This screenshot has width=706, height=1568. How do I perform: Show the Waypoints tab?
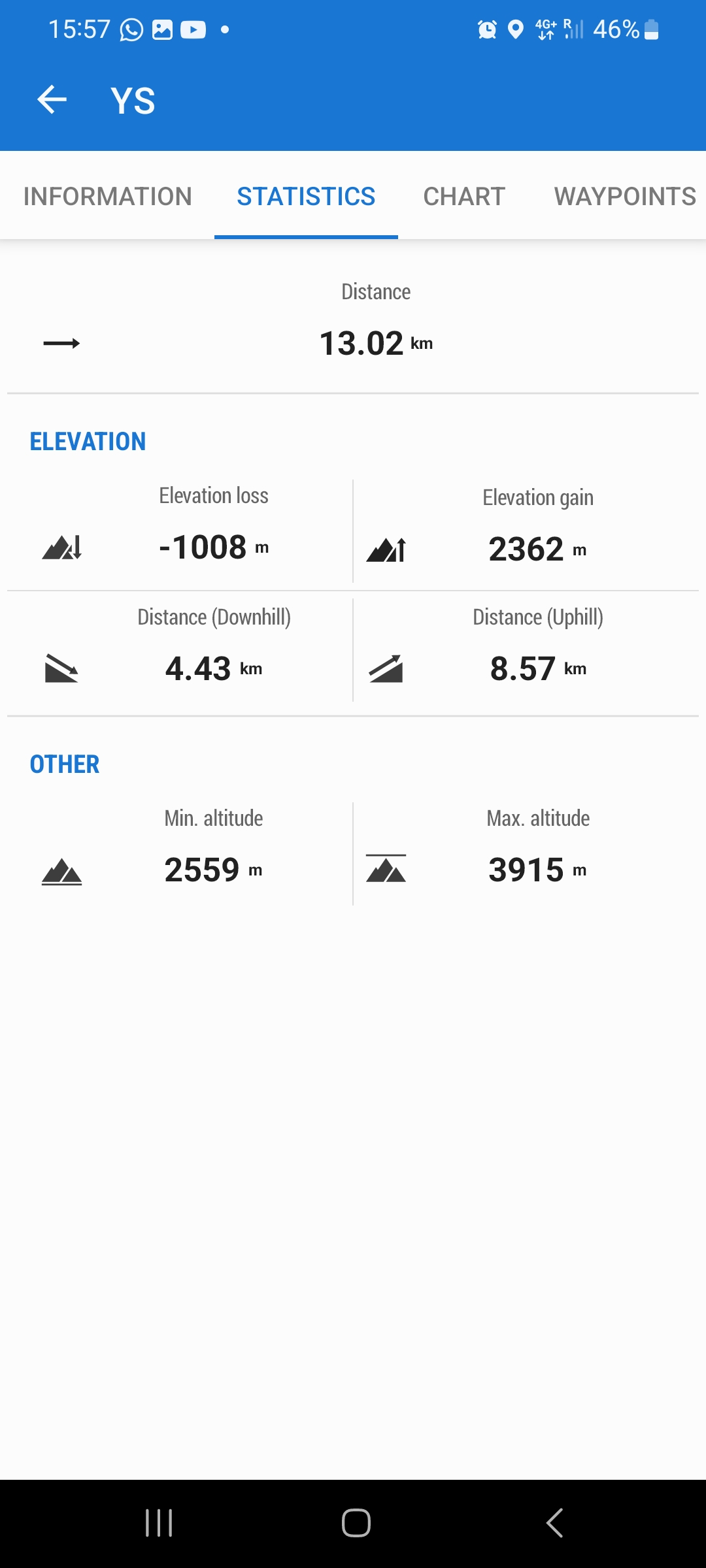click(x=625, y=196)
